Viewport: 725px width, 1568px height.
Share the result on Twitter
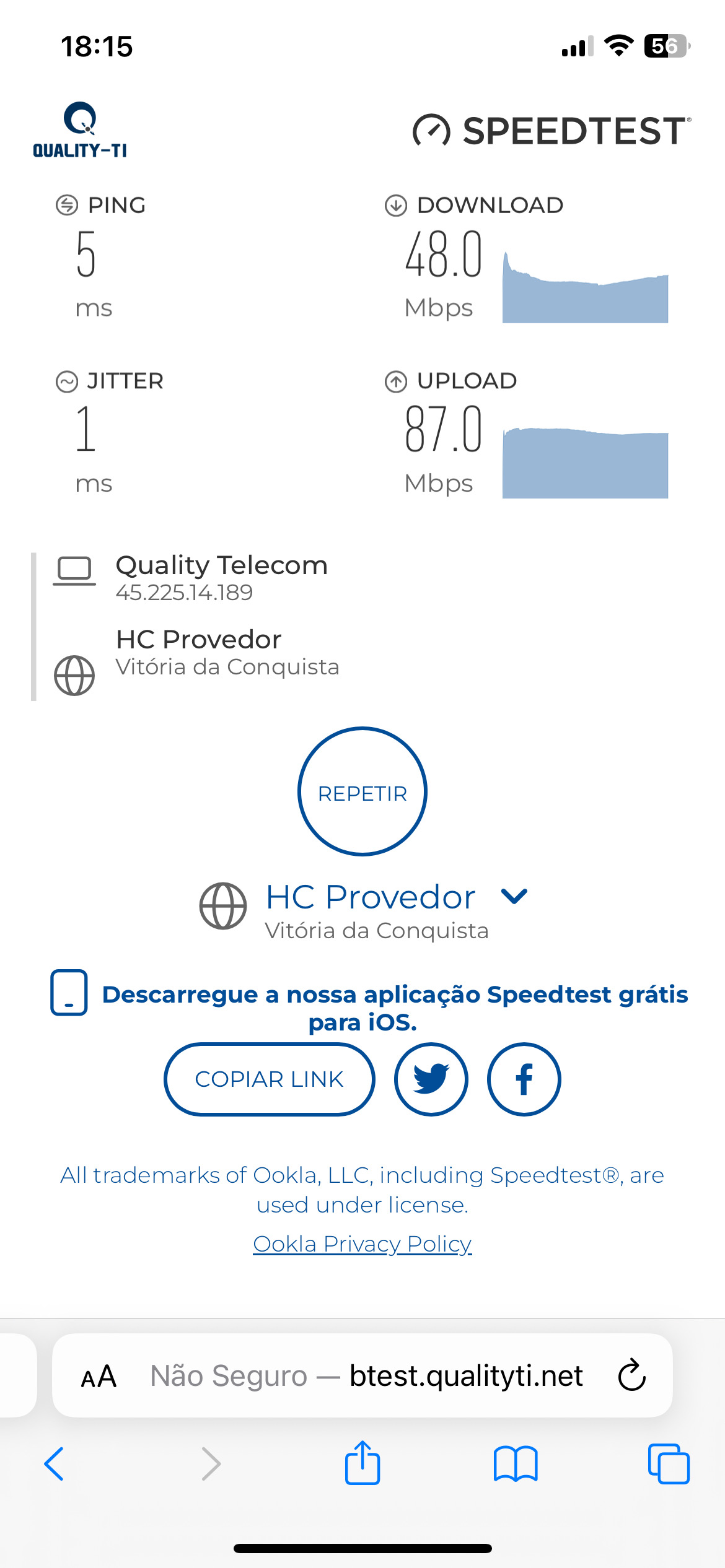tap(431, 1079)
